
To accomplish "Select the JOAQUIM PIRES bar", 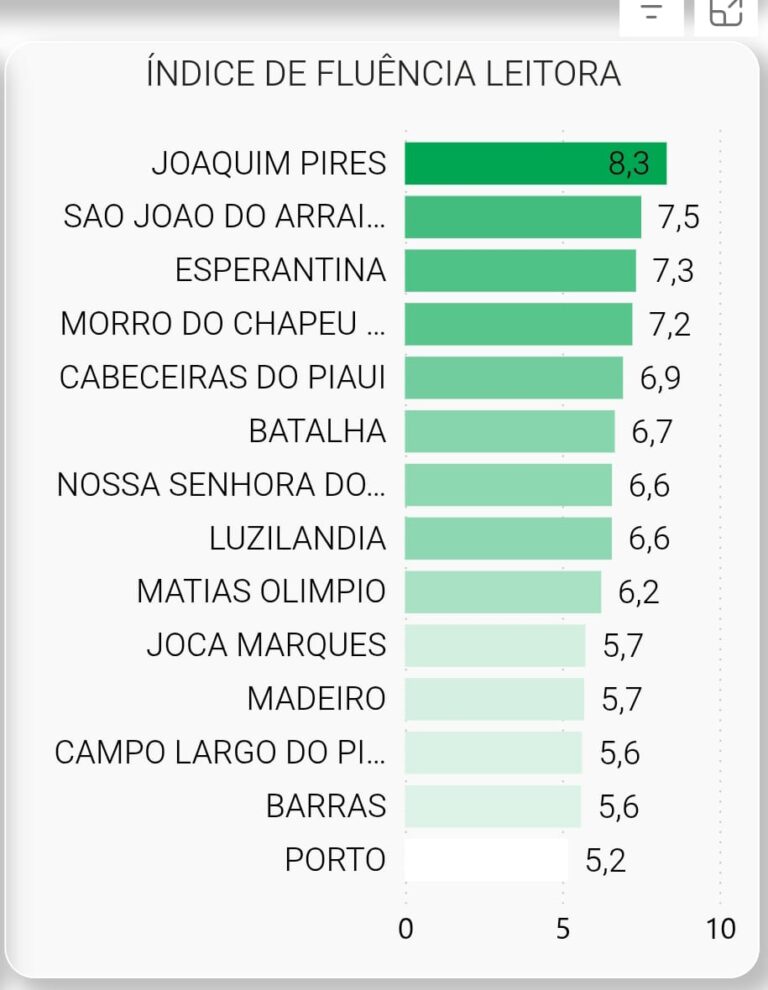I will pos(535,163).
